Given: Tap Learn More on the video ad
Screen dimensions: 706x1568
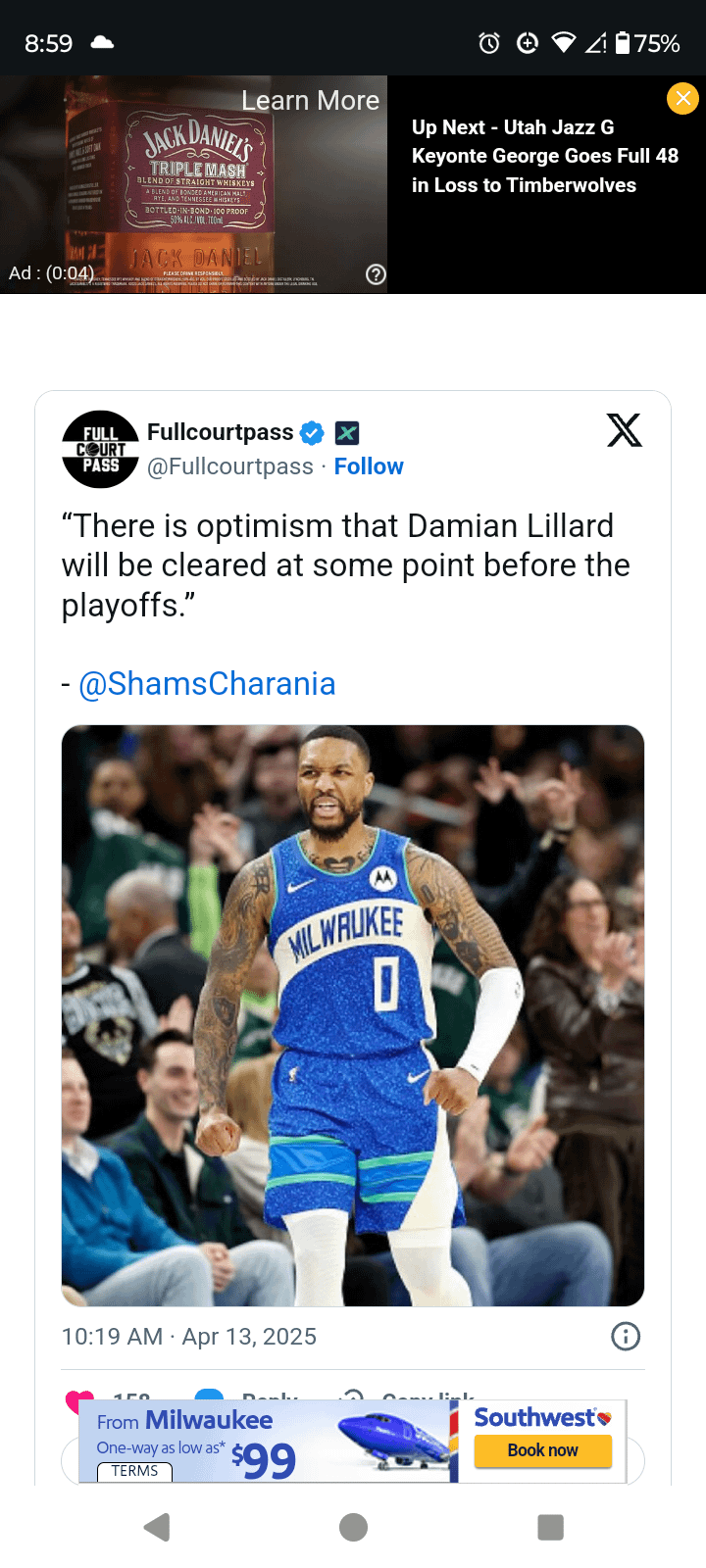Looking at the screenshot, I should coord(310,101).
